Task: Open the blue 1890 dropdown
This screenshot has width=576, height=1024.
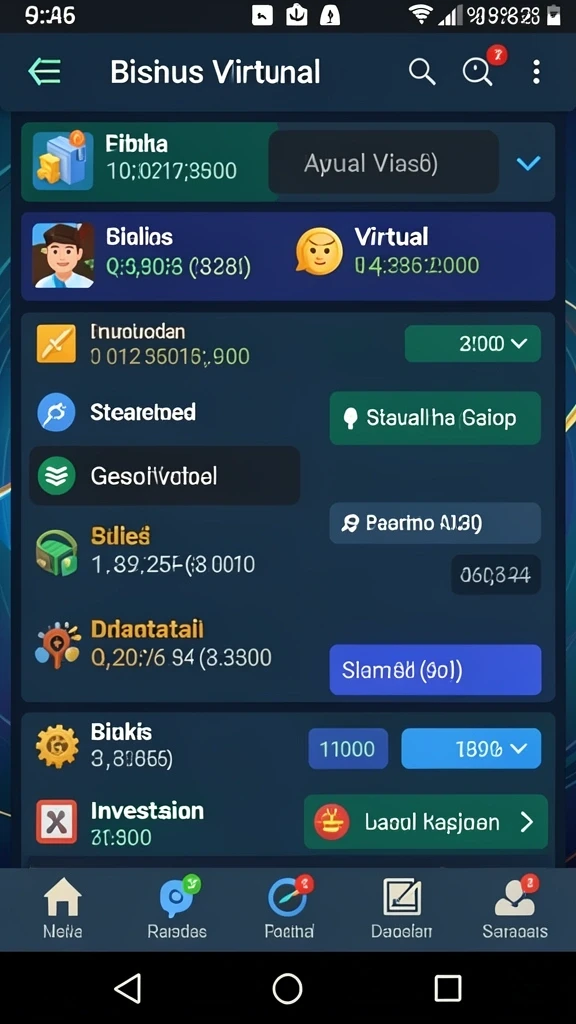Action: coord(471,748)
